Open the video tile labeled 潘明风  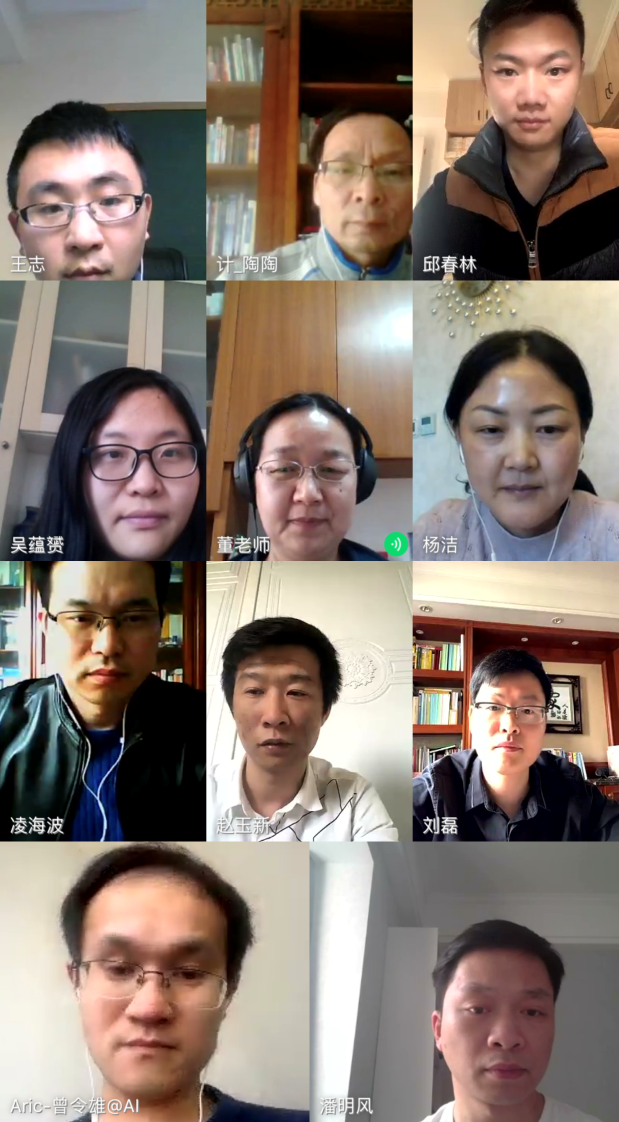click(x=464, y=981)
